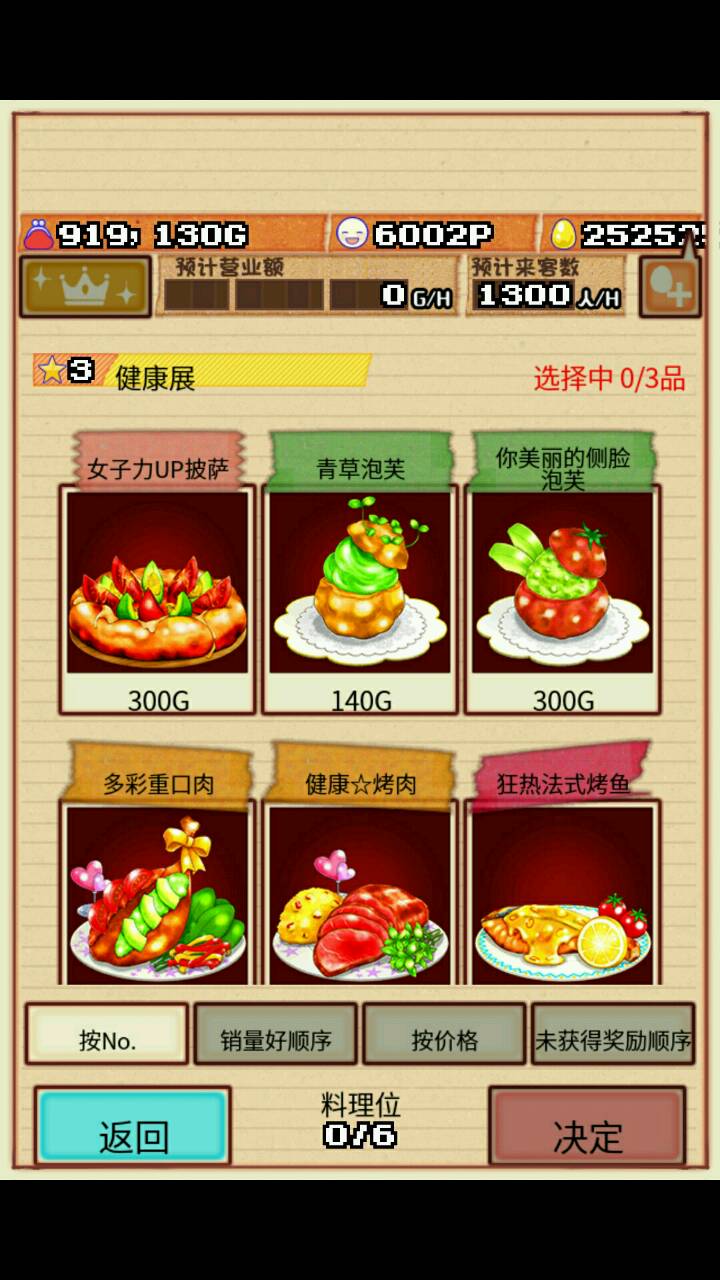Tap the crown ranking button
Viewport: 720px width, 1280px height.
(85, 287)
